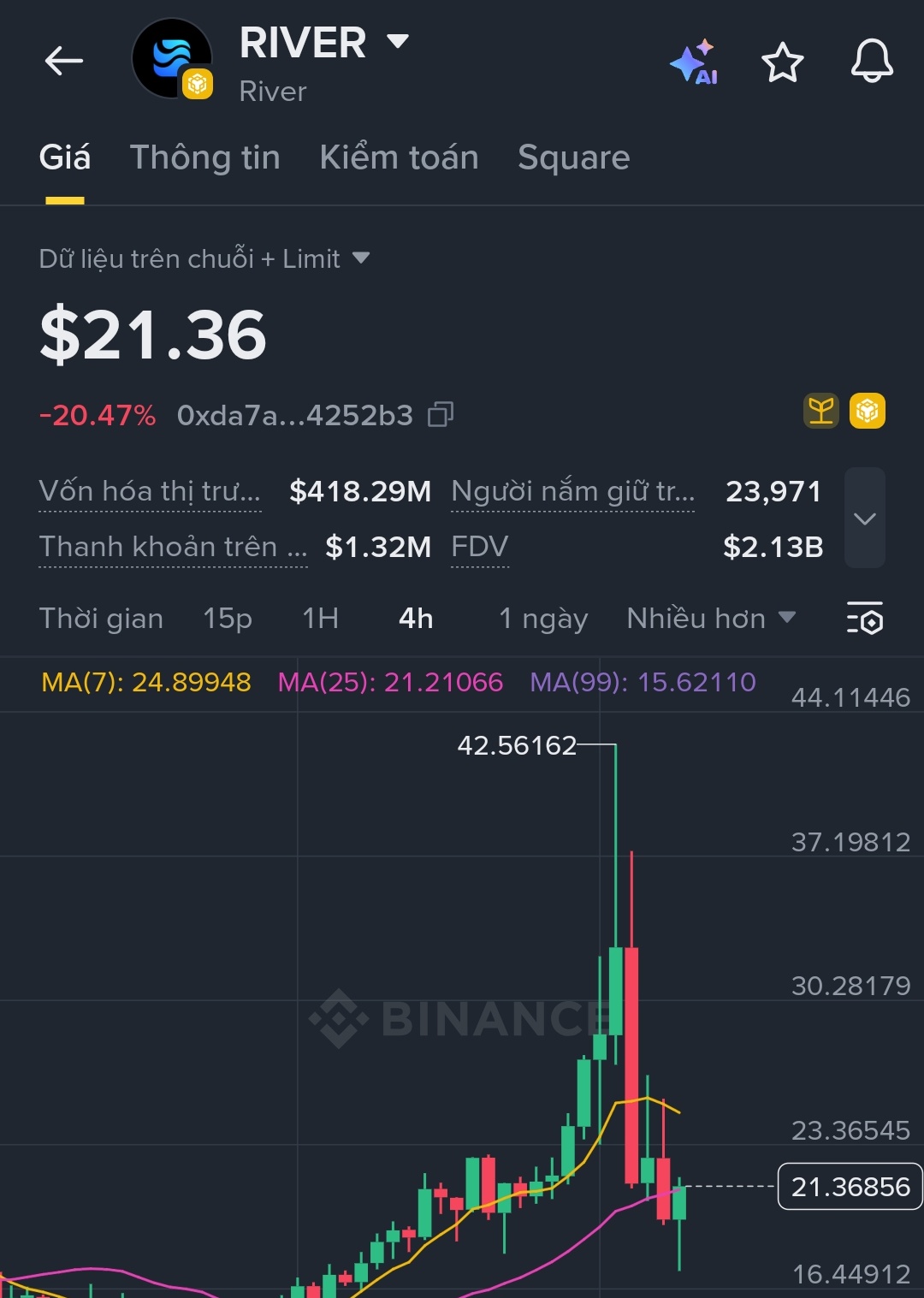924x1298 pixels.
Task: Select the Thời gian chart view
Action: pyautogui.click(x=101, y=619)
